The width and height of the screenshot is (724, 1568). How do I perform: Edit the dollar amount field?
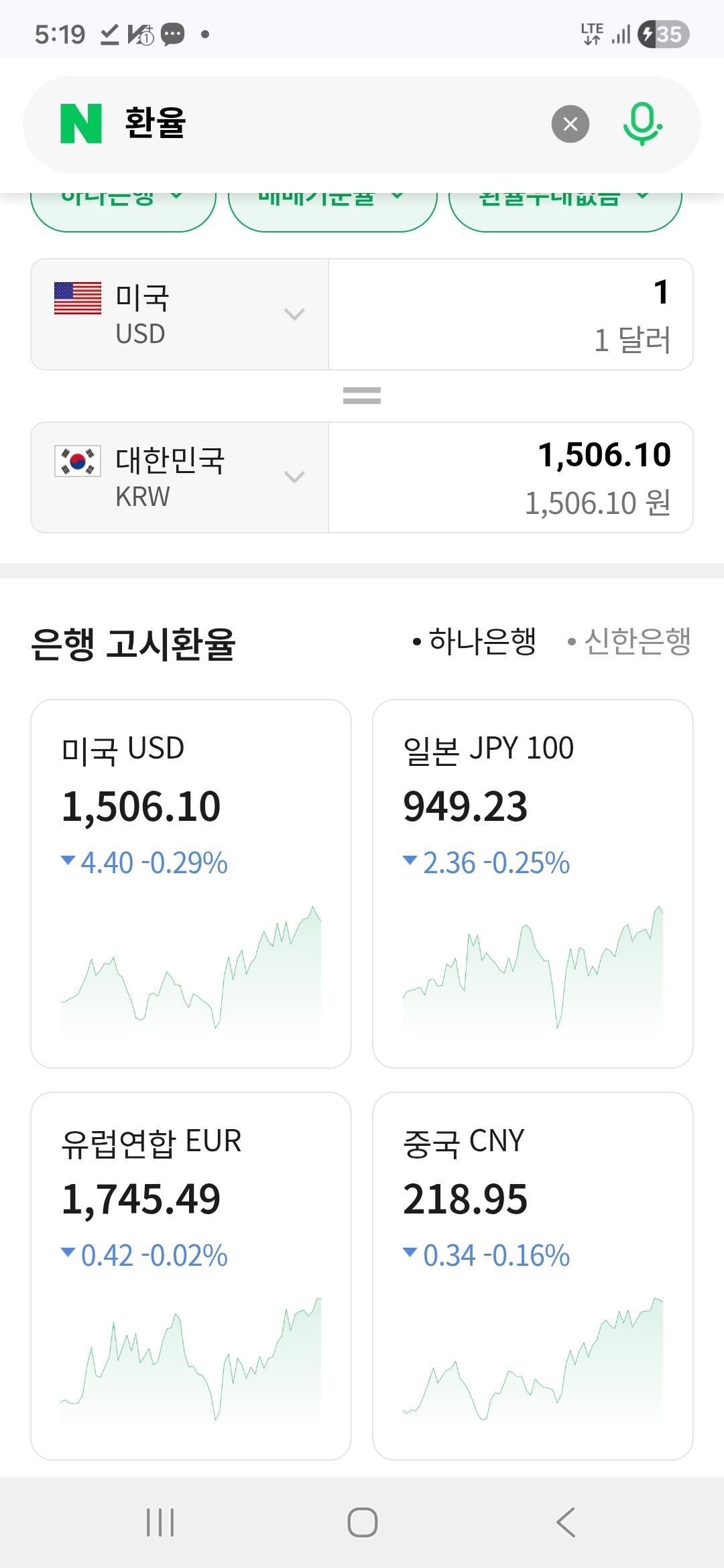511,314
